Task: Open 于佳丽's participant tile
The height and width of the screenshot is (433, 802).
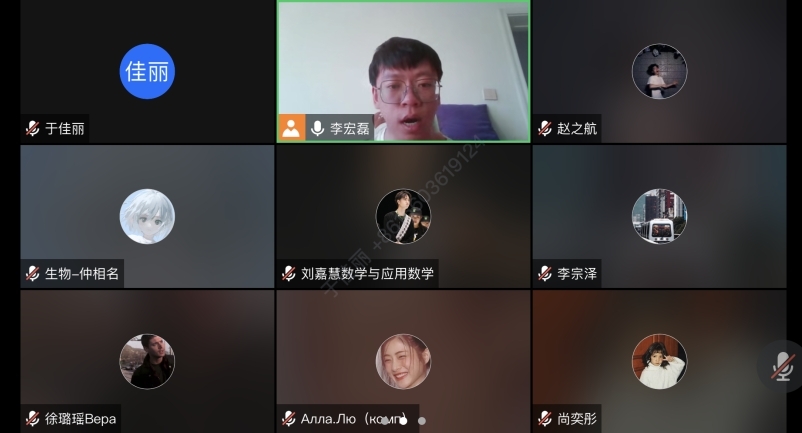Action: tap(147, 71)
